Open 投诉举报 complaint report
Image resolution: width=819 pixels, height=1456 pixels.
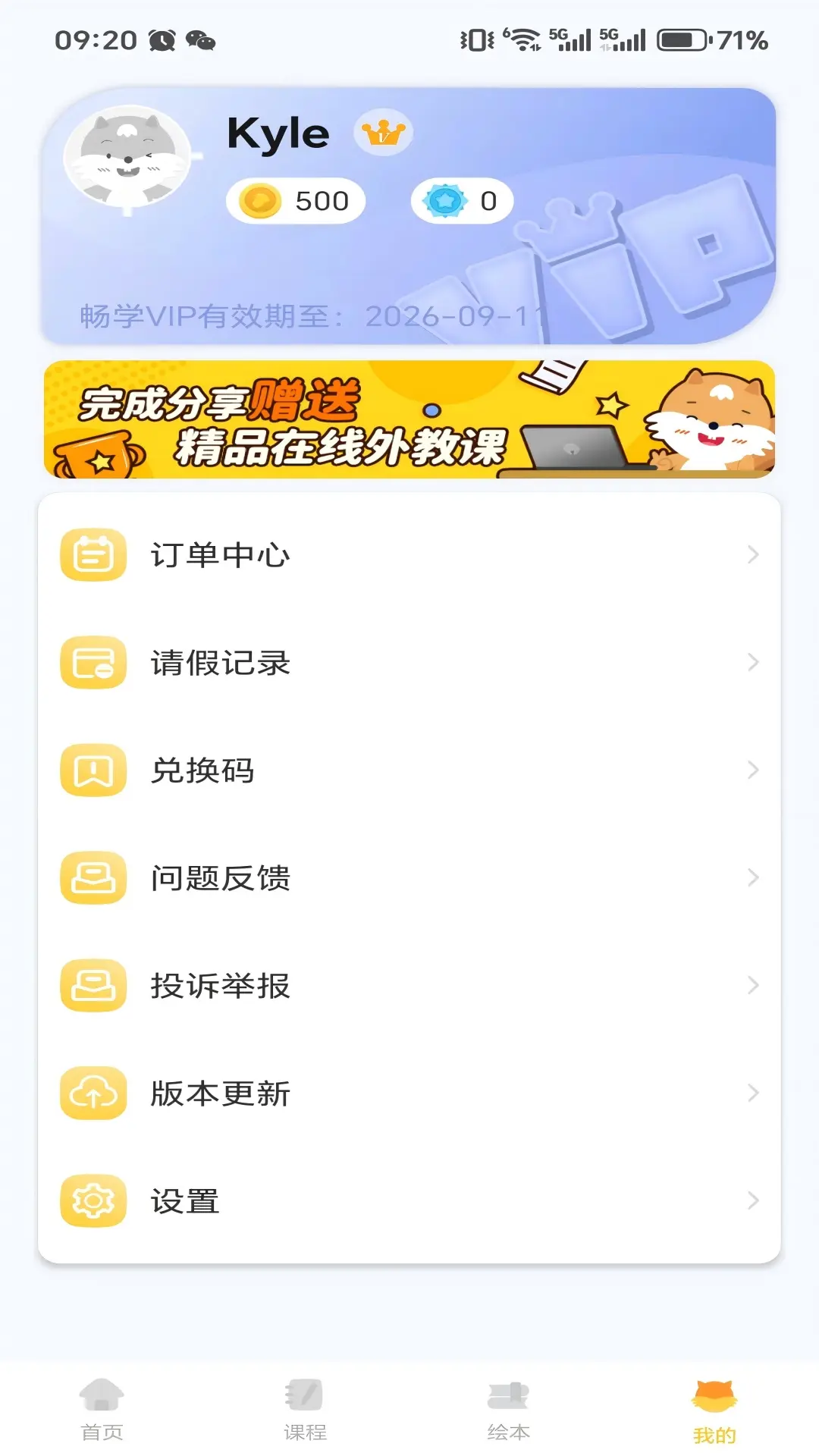pyautogui.click(x=409, y=986)
